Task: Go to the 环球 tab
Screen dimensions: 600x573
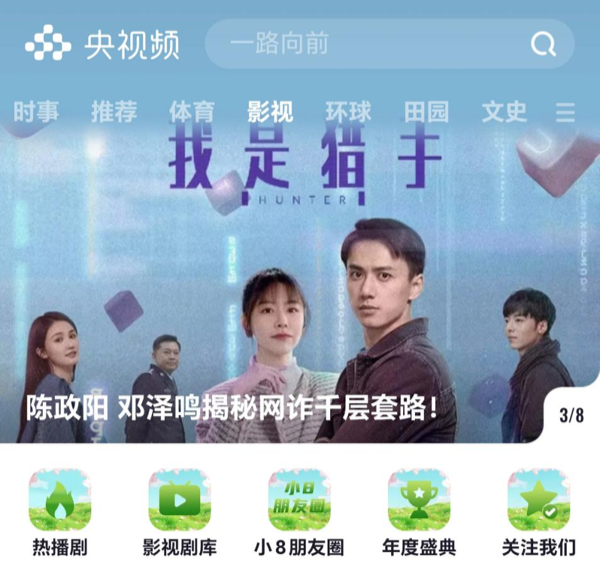Action: pos(348,112)
